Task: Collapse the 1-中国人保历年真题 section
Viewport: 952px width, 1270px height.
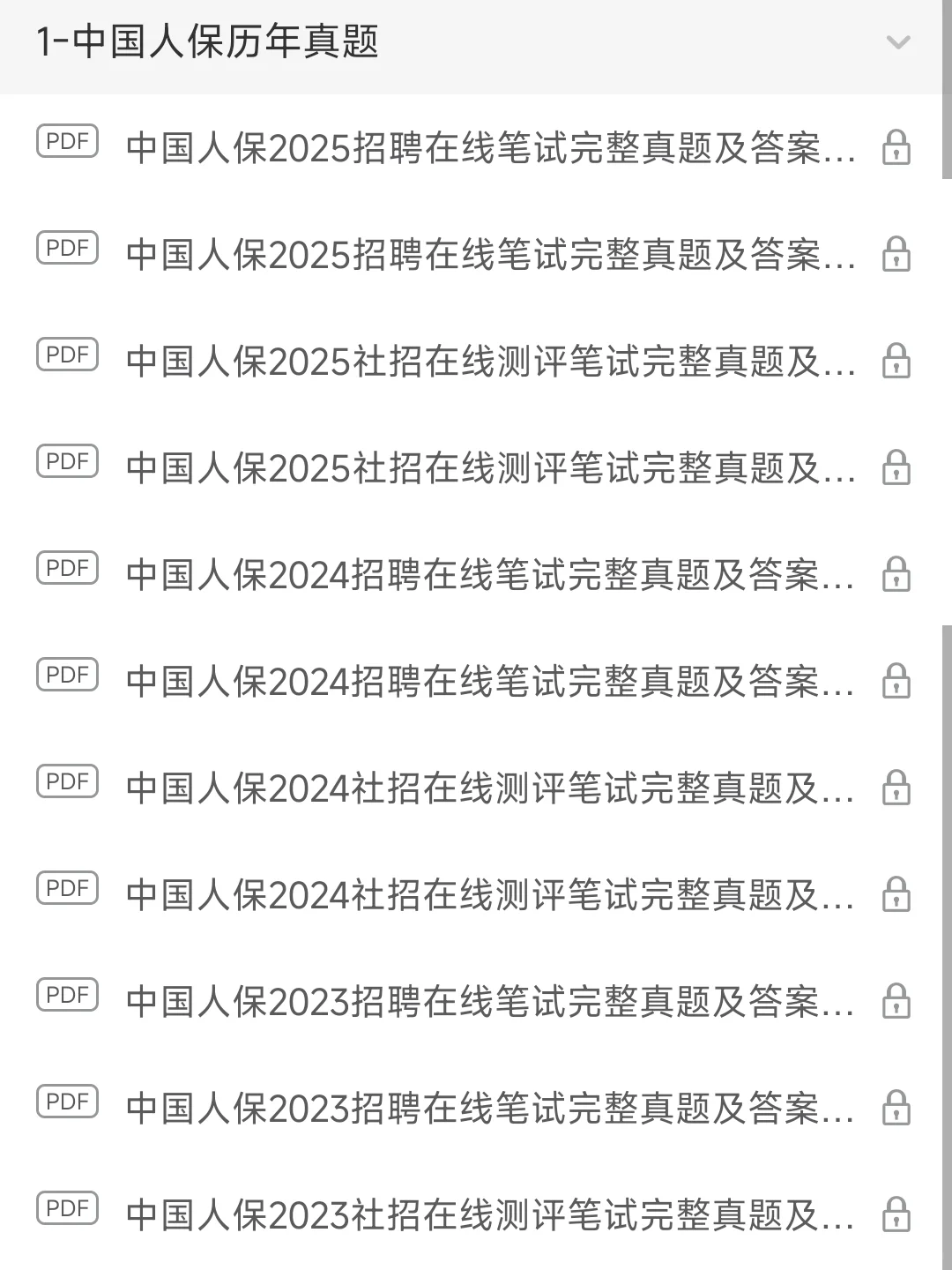Action: tap(897, 42)
